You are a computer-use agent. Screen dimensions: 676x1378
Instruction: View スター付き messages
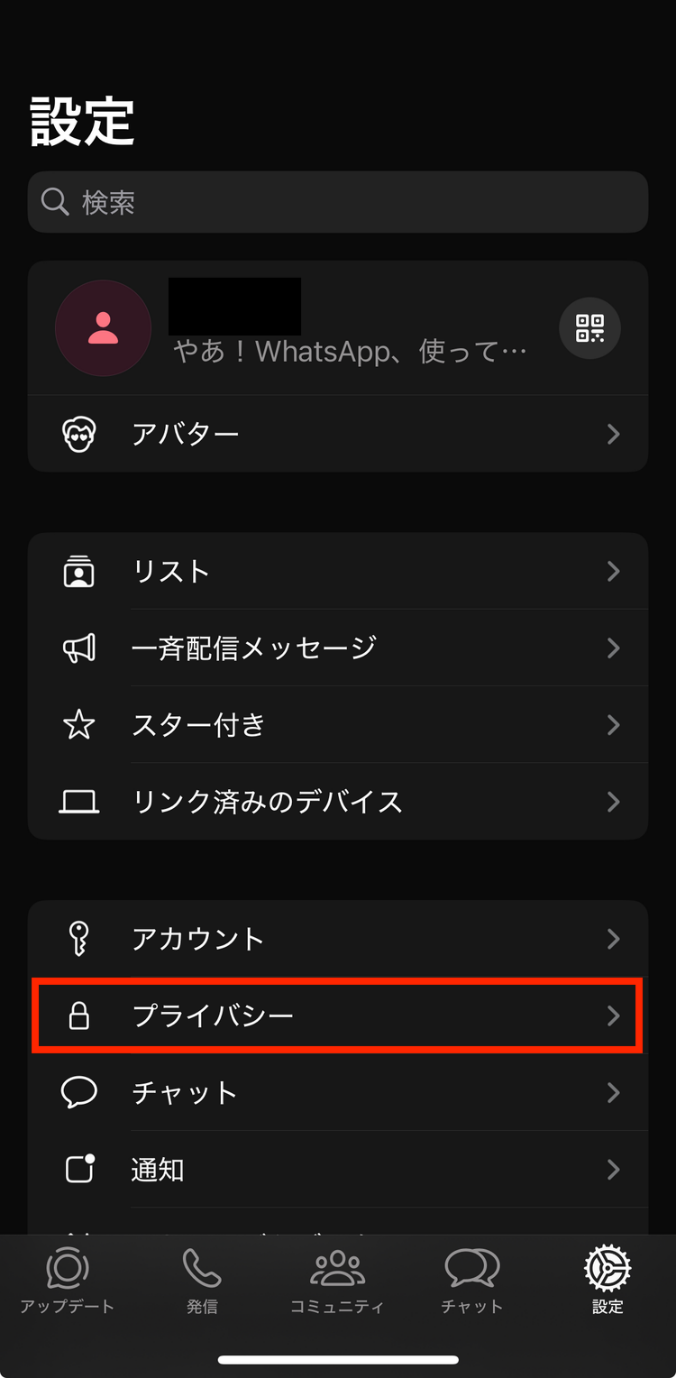coord(337,725)
